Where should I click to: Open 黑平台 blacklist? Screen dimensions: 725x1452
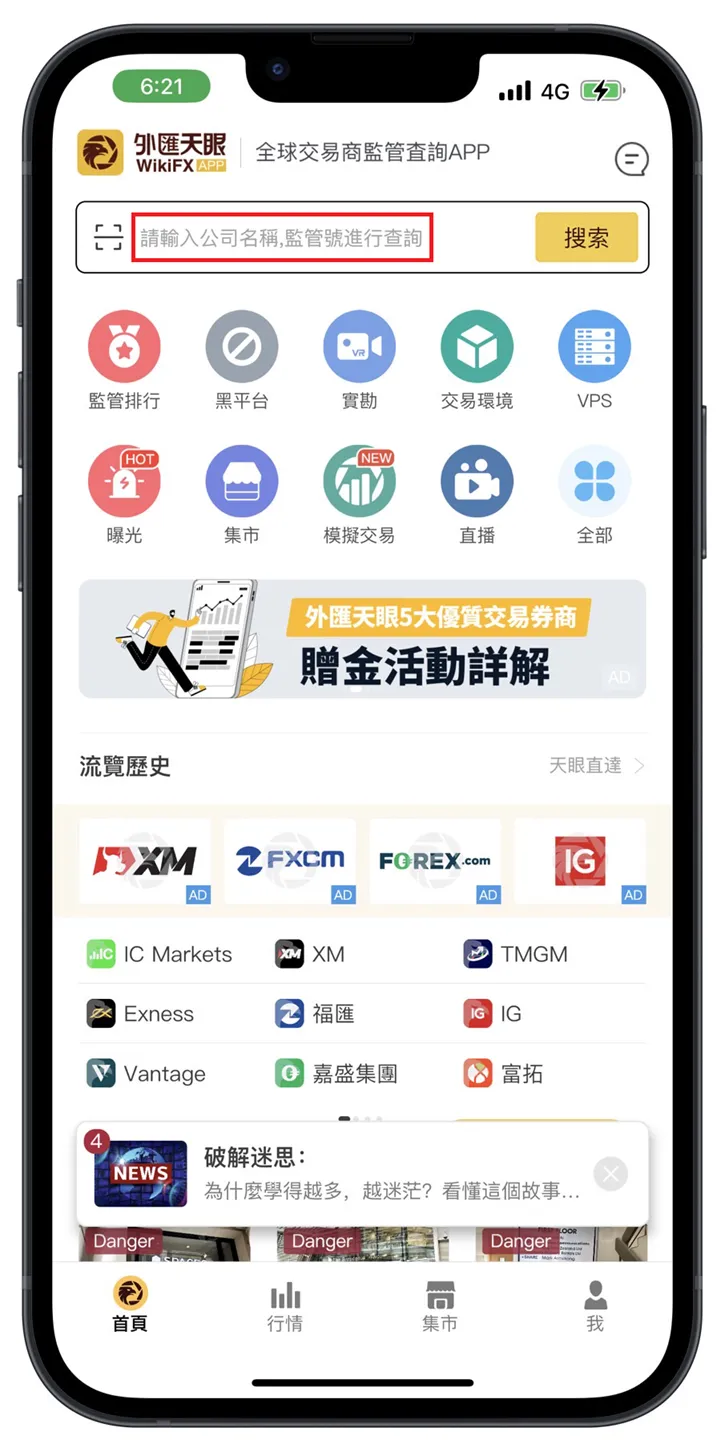tap(241, 360)
